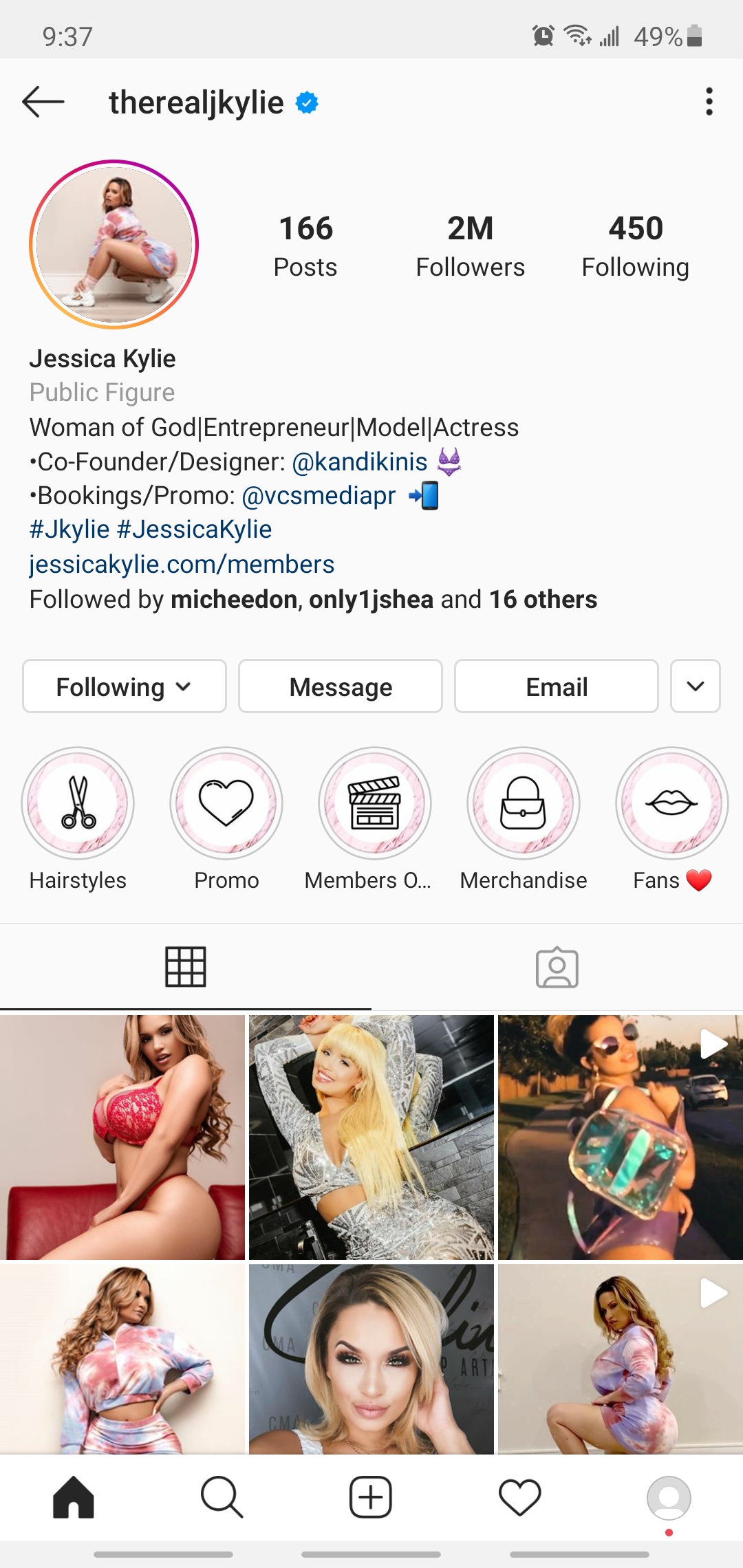Create a new post with plus icon
The width and height of the screenshot is (743, 1568).
371,1496
